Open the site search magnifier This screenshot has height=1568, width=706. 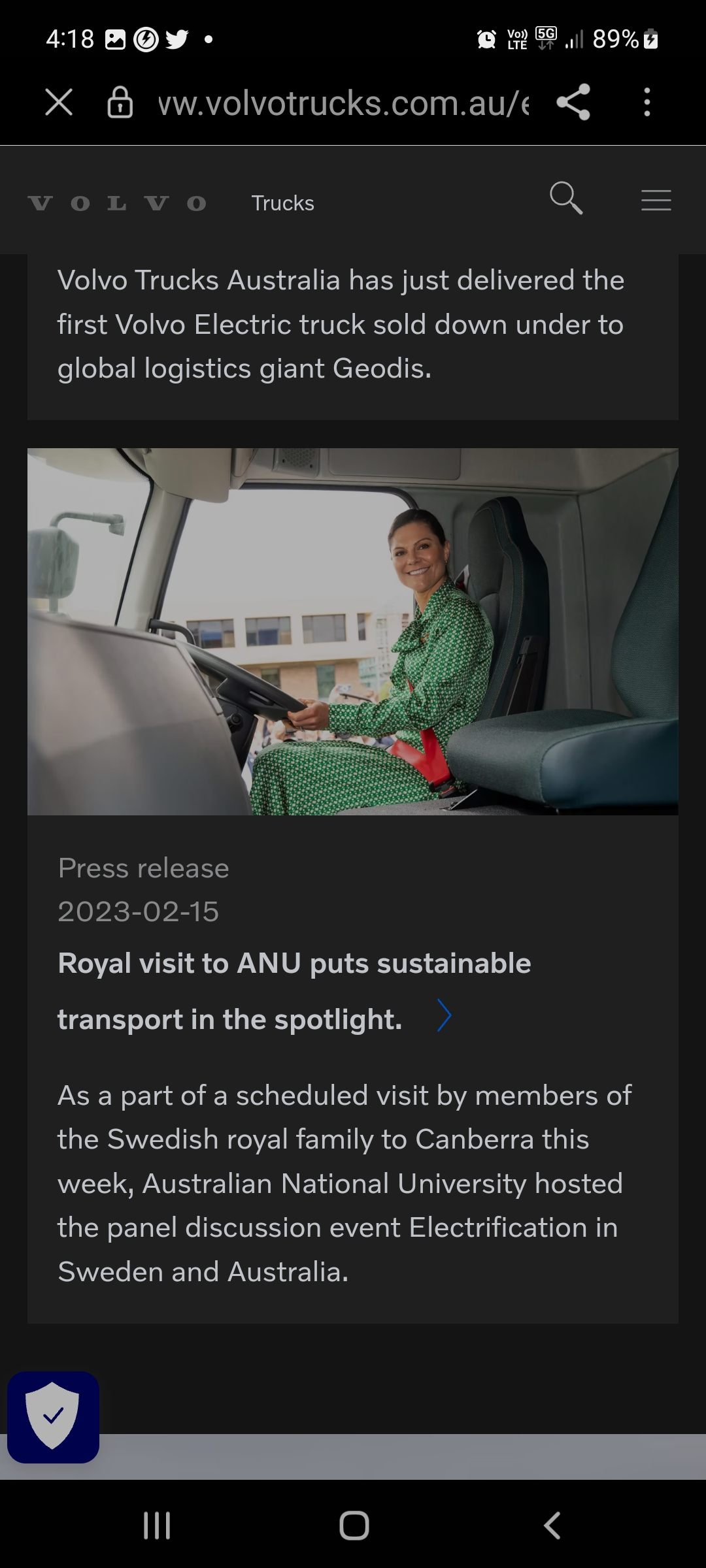coord(565,198)
